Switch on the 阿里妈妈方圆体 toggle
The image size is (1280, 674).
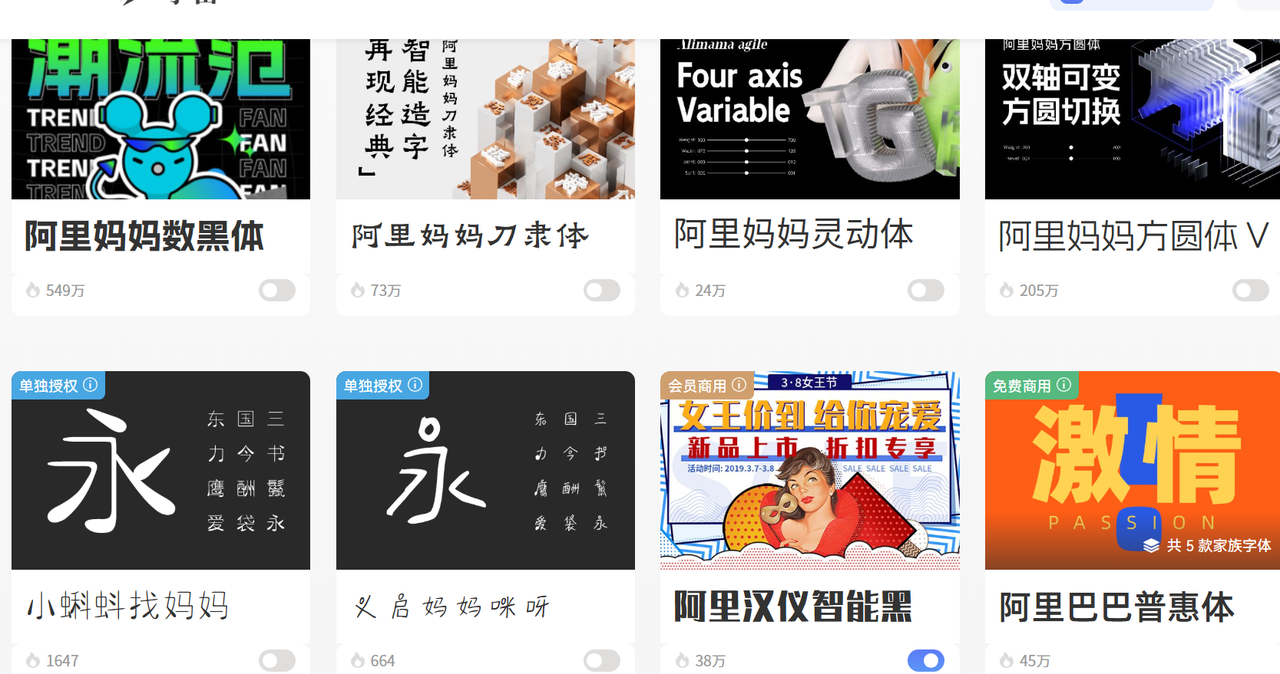pyautogui.click(x=1250, y=290)
